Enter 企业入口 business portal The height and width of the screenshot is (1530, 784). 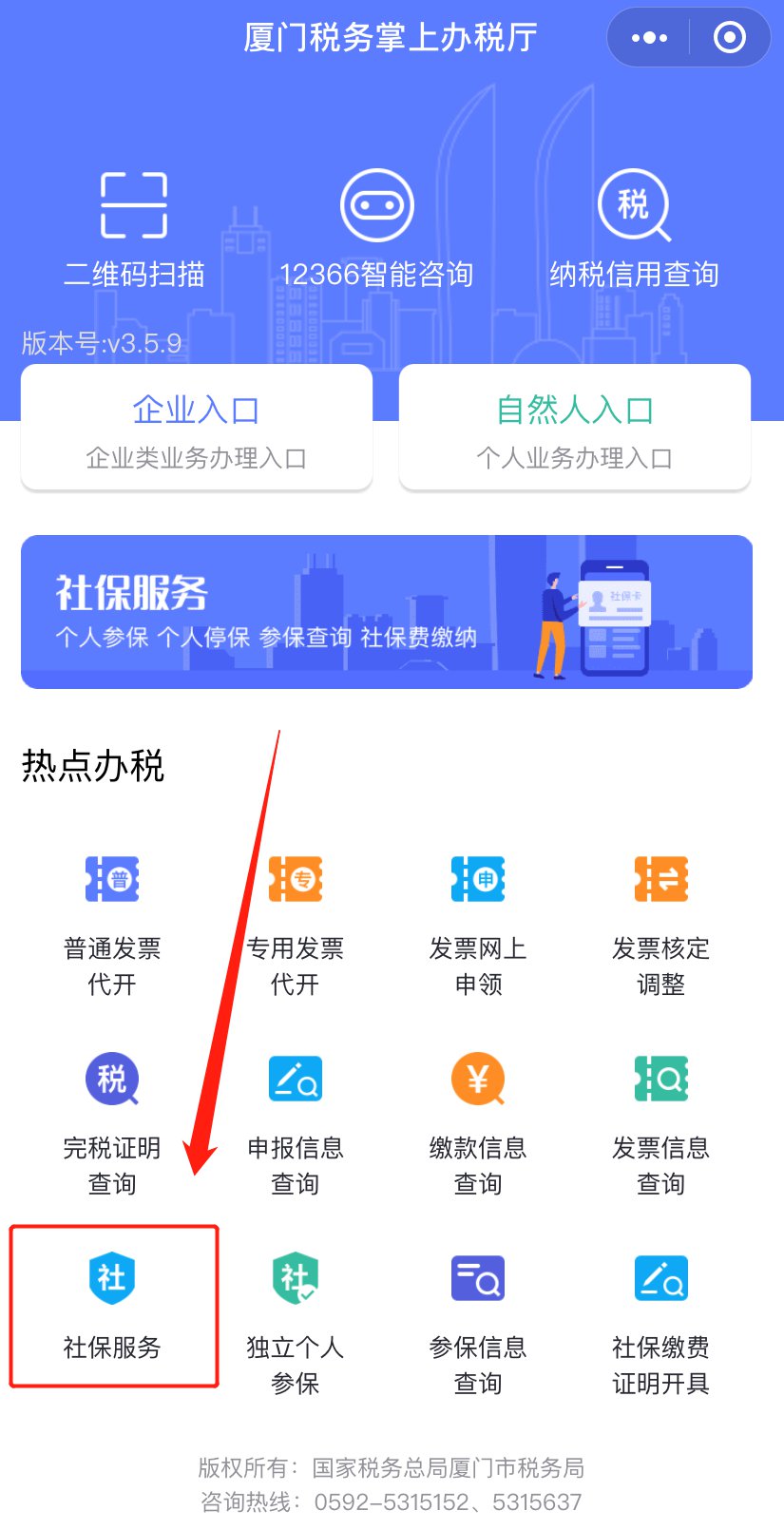click(197, 430)
